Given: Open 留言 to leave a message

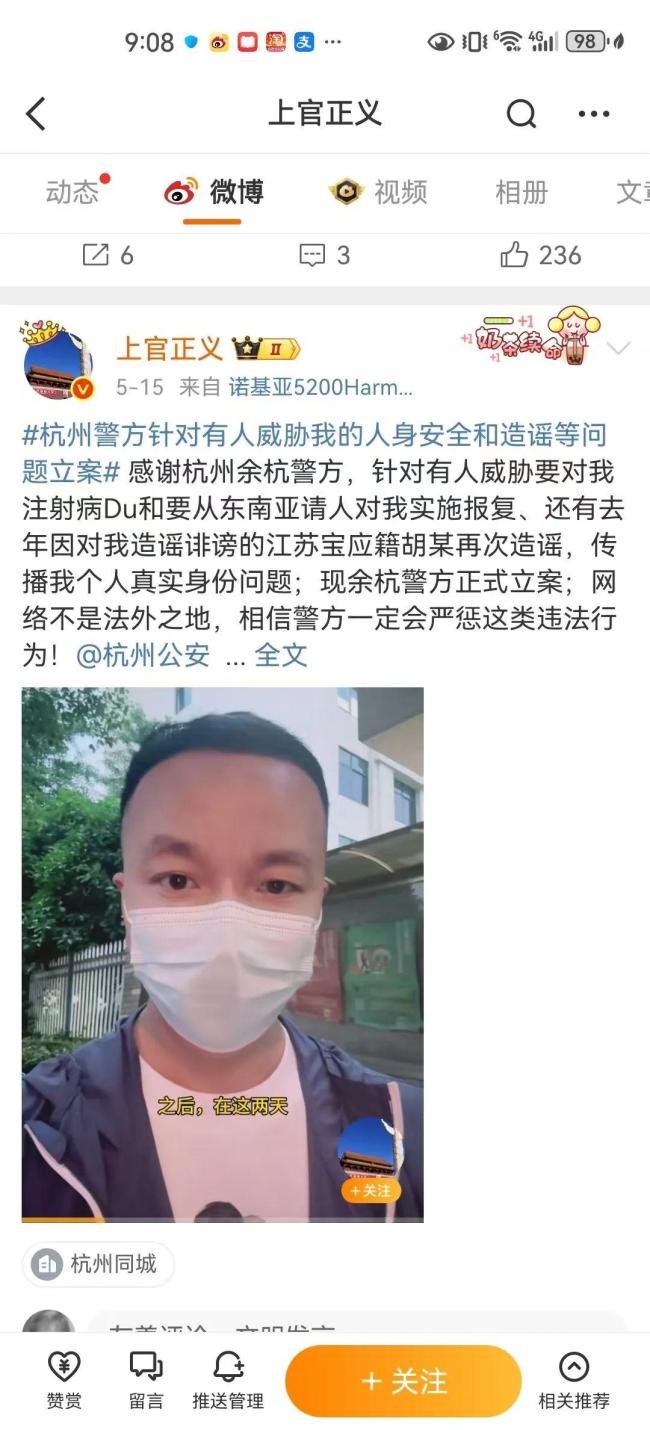Looking at the screenshot, I should click(x=146, y=1380).
